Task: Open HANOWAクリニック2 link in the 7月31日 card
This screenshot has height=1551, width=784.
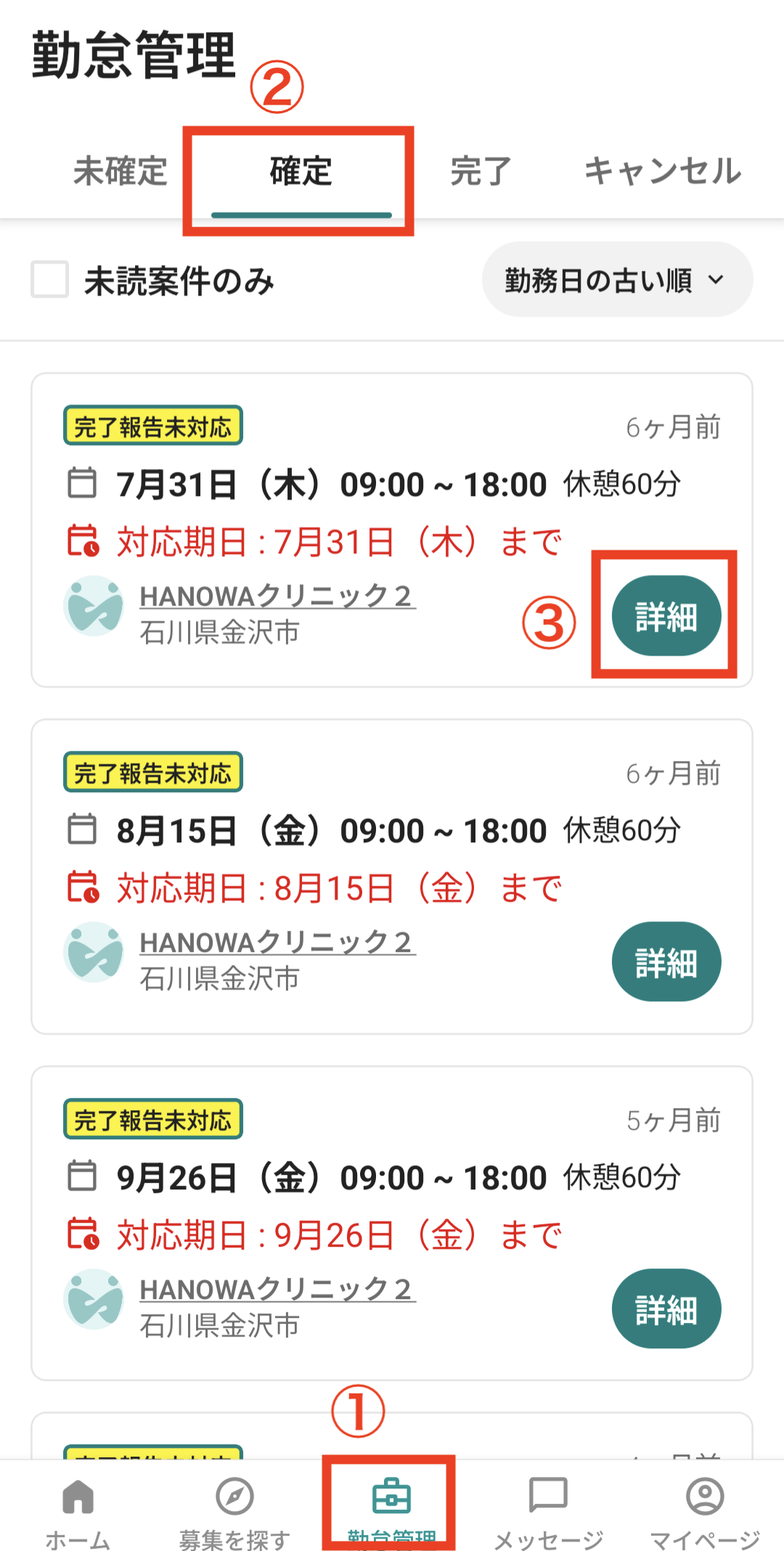Action: (277, 596)
